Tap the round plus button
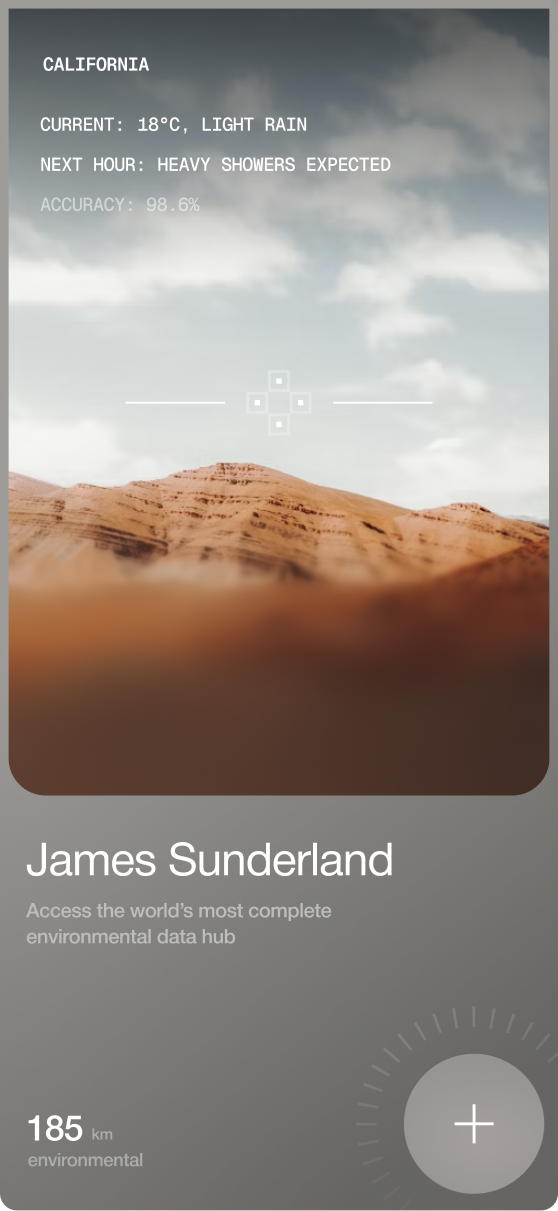This screenshot has height=1211, width=558. click(x=474, y=1124)
